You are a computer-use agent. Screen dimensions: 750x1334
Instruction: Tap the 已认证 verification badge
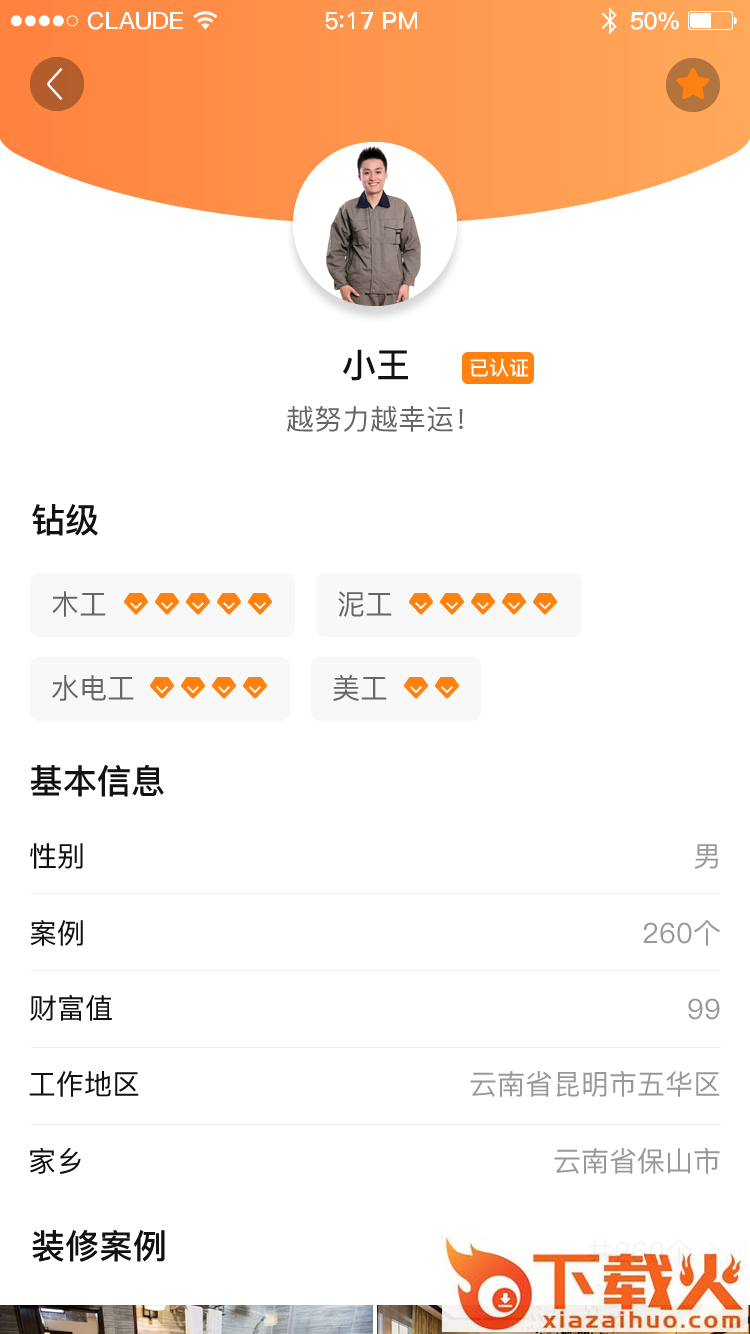[497, 368]
